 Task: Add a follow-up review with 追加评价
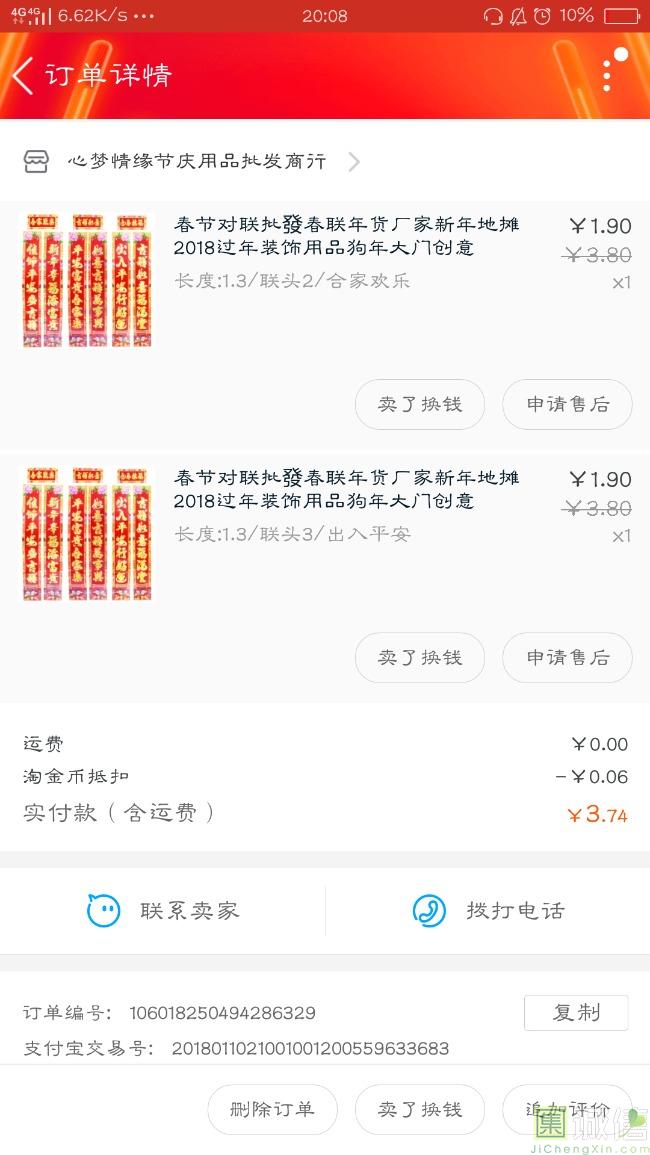point(567,1110)
